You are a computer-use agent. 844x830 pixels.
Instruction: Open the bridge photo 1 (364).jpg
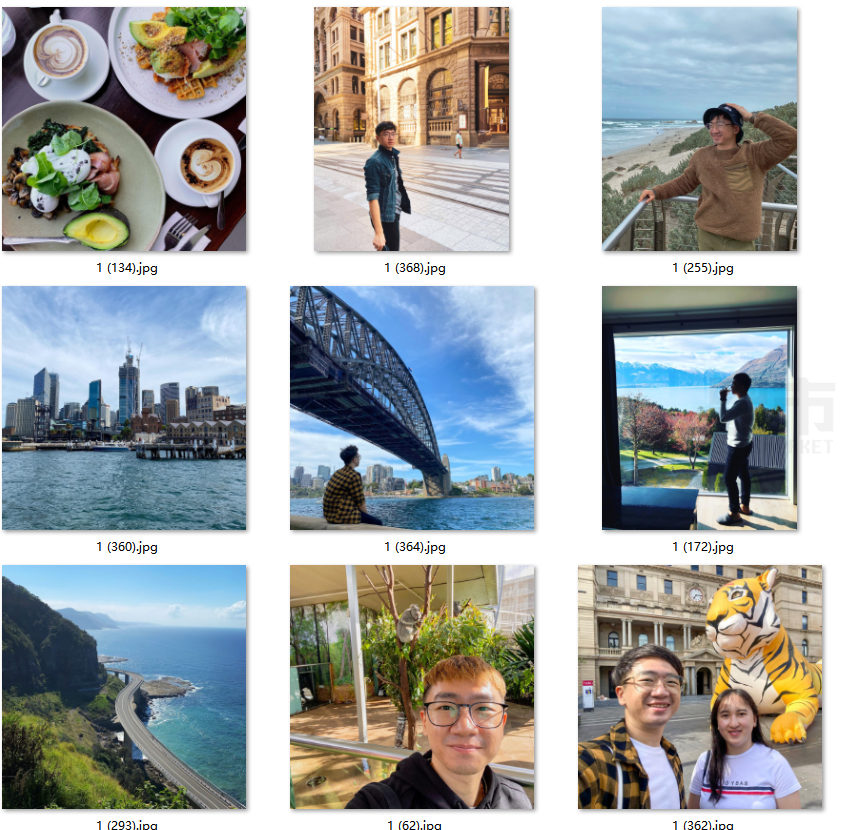[411, 408]
